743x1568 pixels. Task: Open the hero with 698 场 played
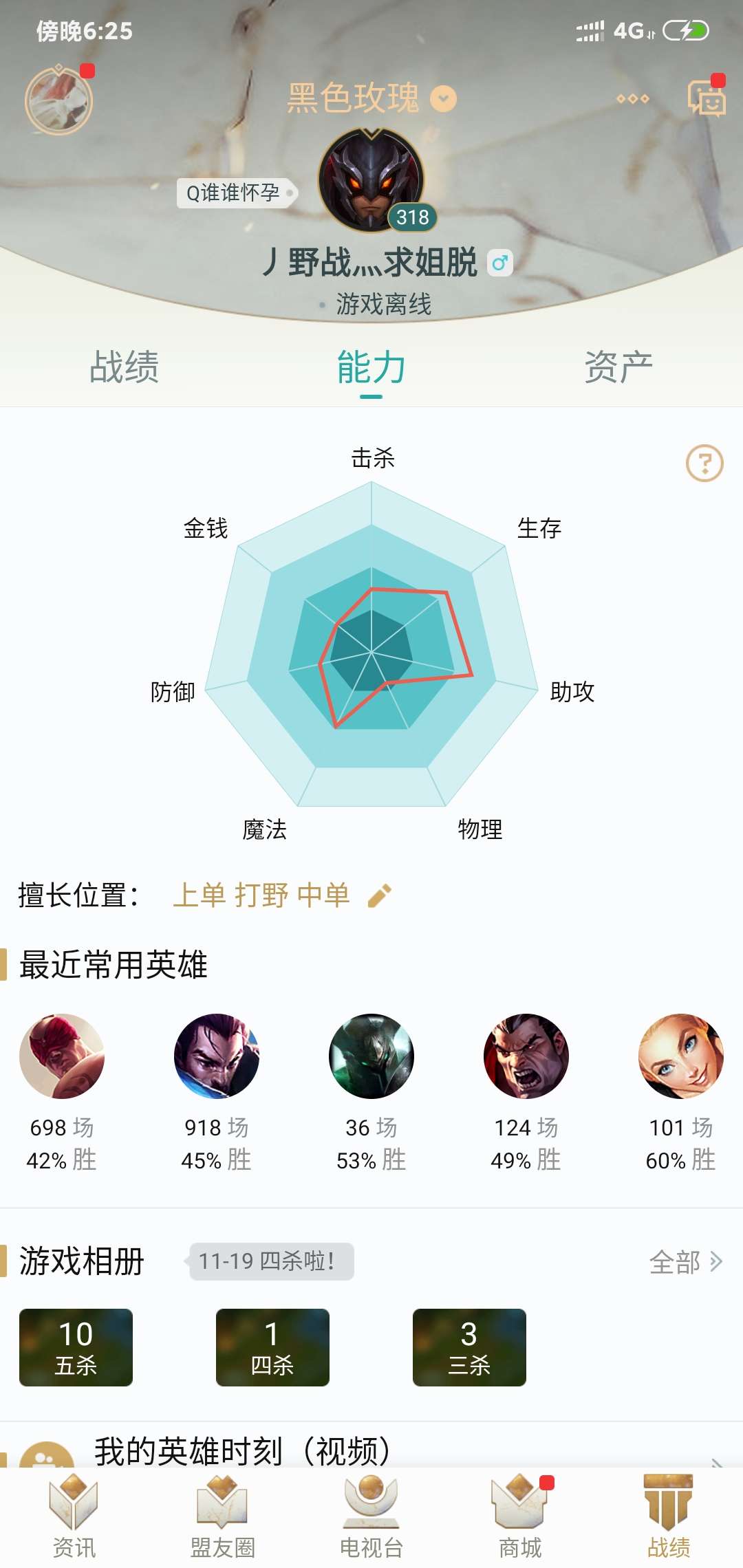click(x=62, y=1056)
